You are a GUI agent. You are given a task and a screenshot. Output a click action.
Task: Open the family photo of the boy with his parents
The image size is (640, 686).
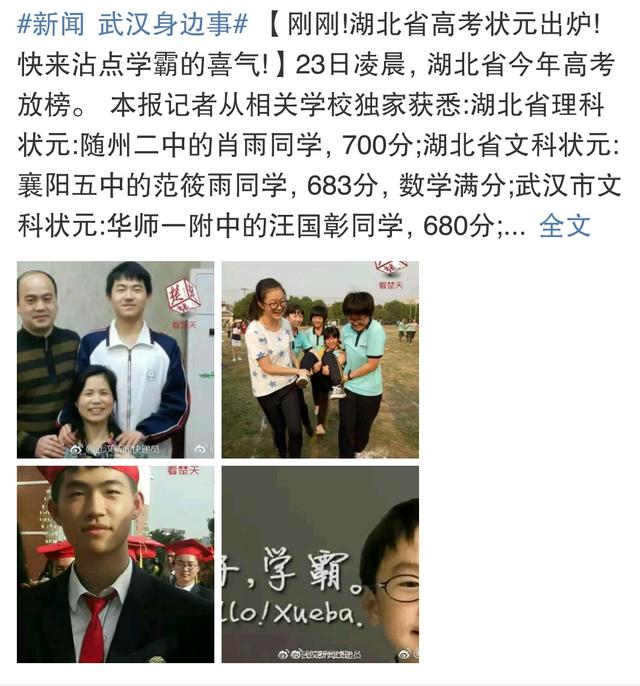pyautogui.click(x=115, y=360)
